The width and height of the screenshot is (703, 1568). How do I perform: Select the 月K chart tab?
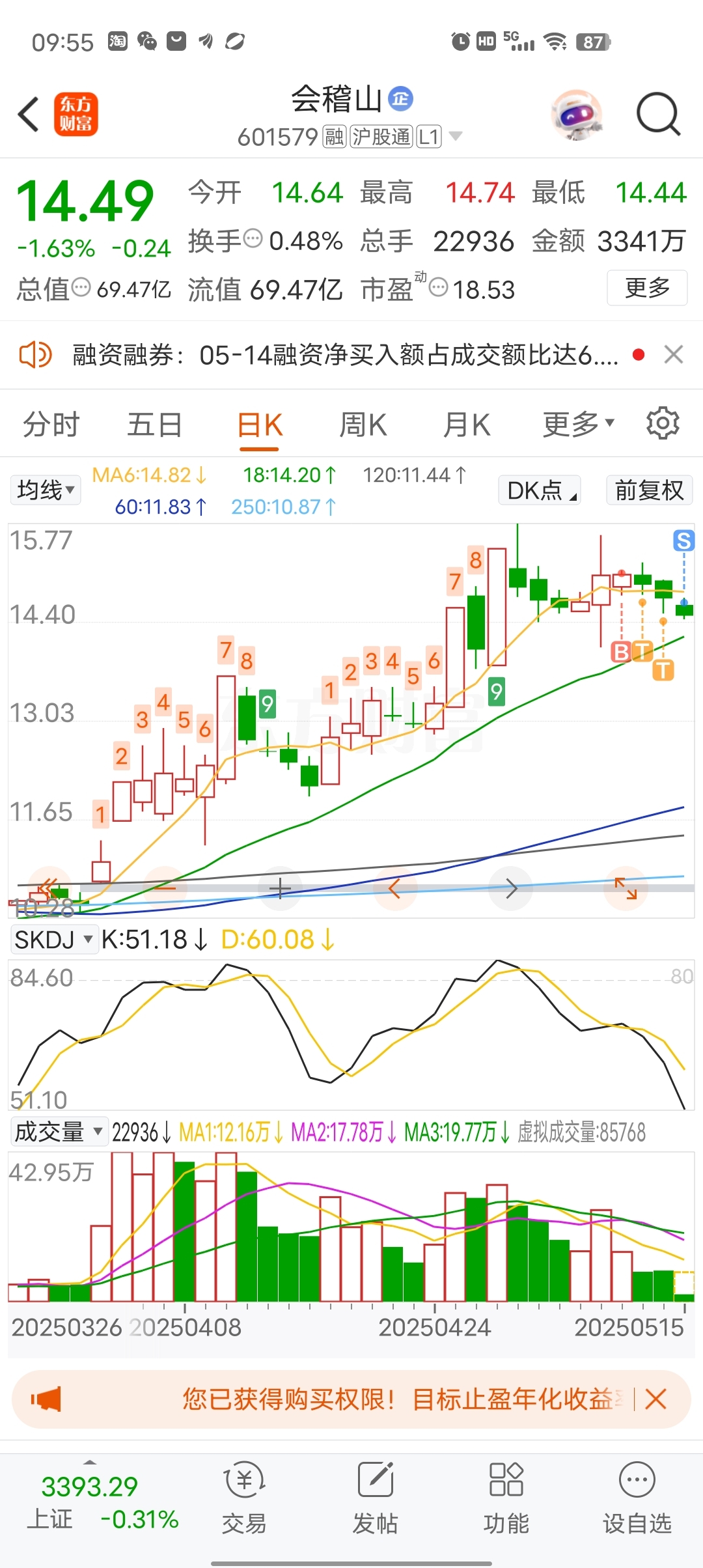tap(466, 425)
